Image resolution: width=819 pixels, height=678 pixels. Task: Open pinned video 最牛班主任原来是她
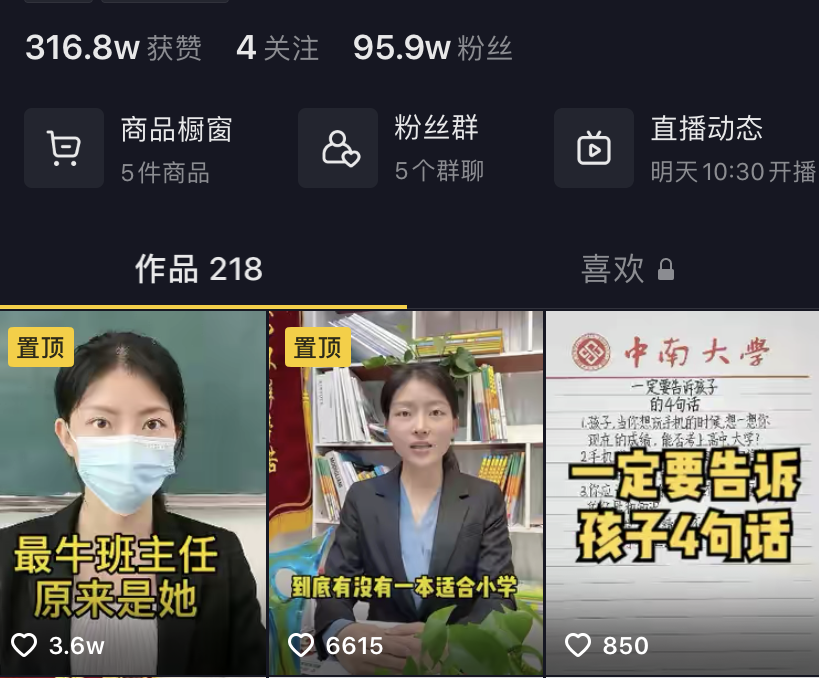[x=133, y=492]
